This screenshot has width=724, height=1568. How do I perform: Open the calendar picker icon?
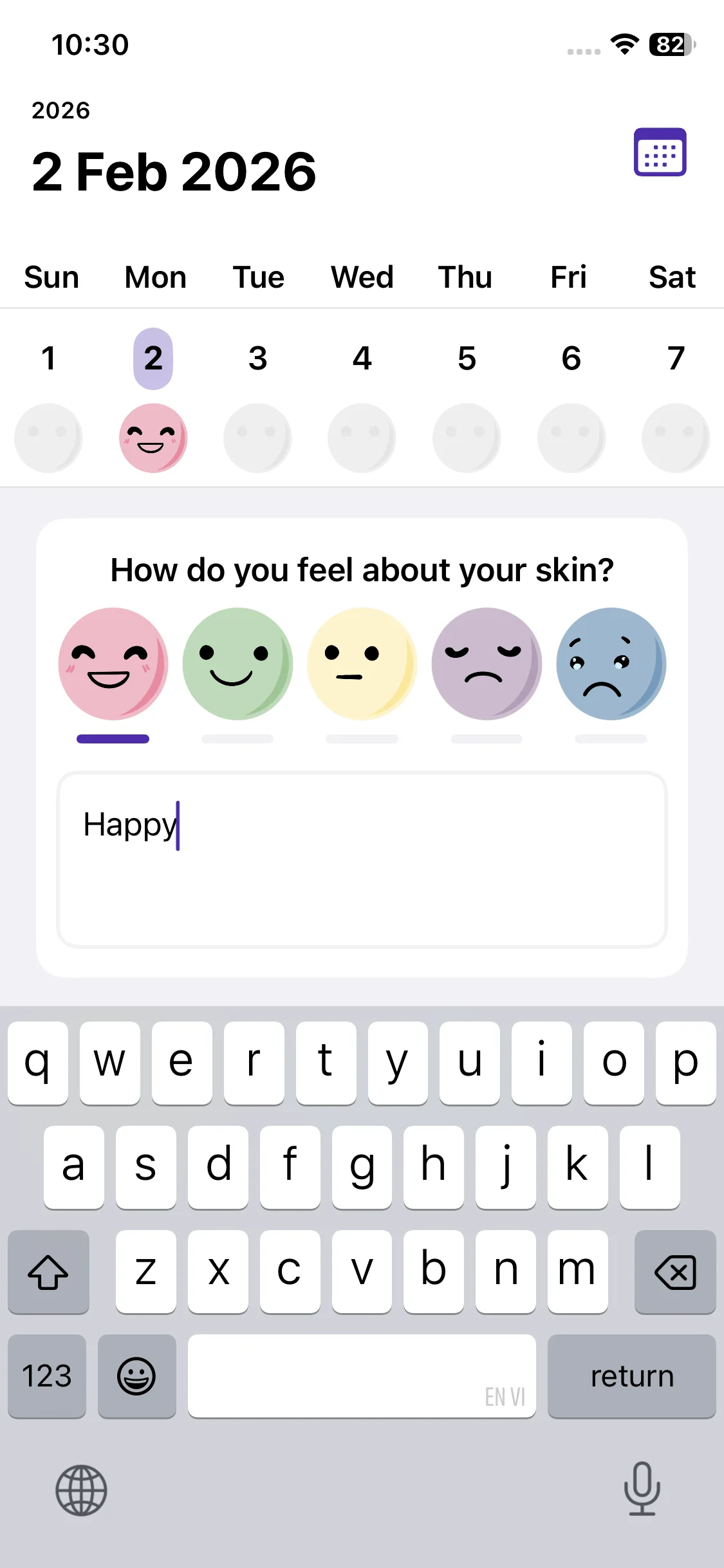click(660, 152)
